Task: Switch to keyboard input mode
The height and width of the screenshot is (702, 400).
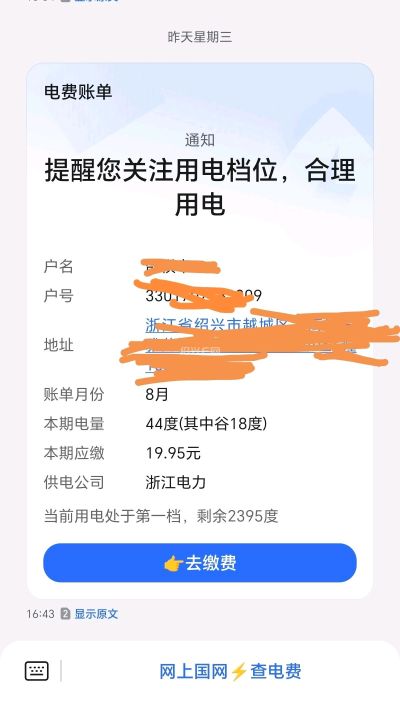Action: [x=36, y=671]
